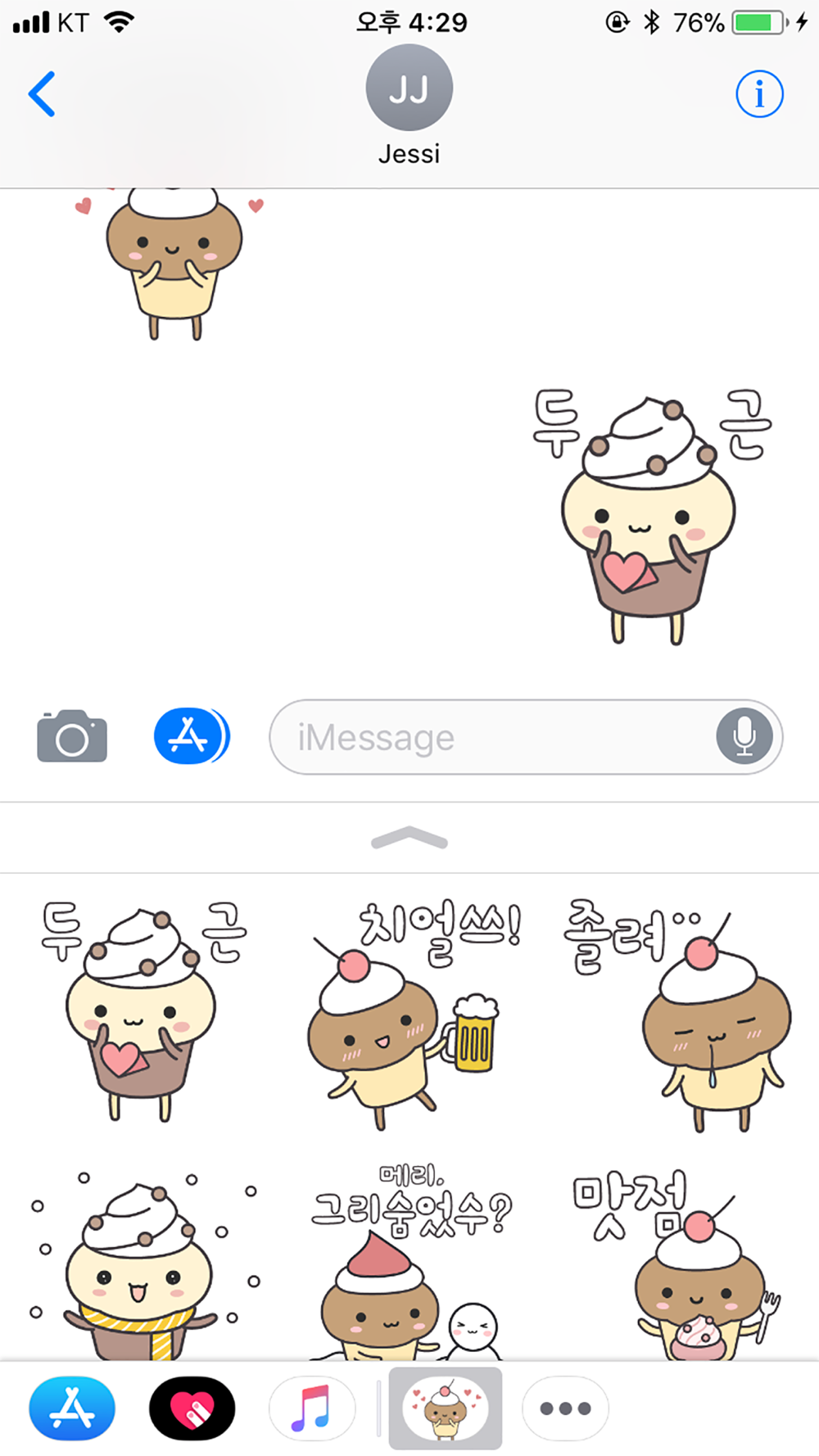
Task: Open more iMessage apps with the ellipsis
Action: coord(565,1408)
